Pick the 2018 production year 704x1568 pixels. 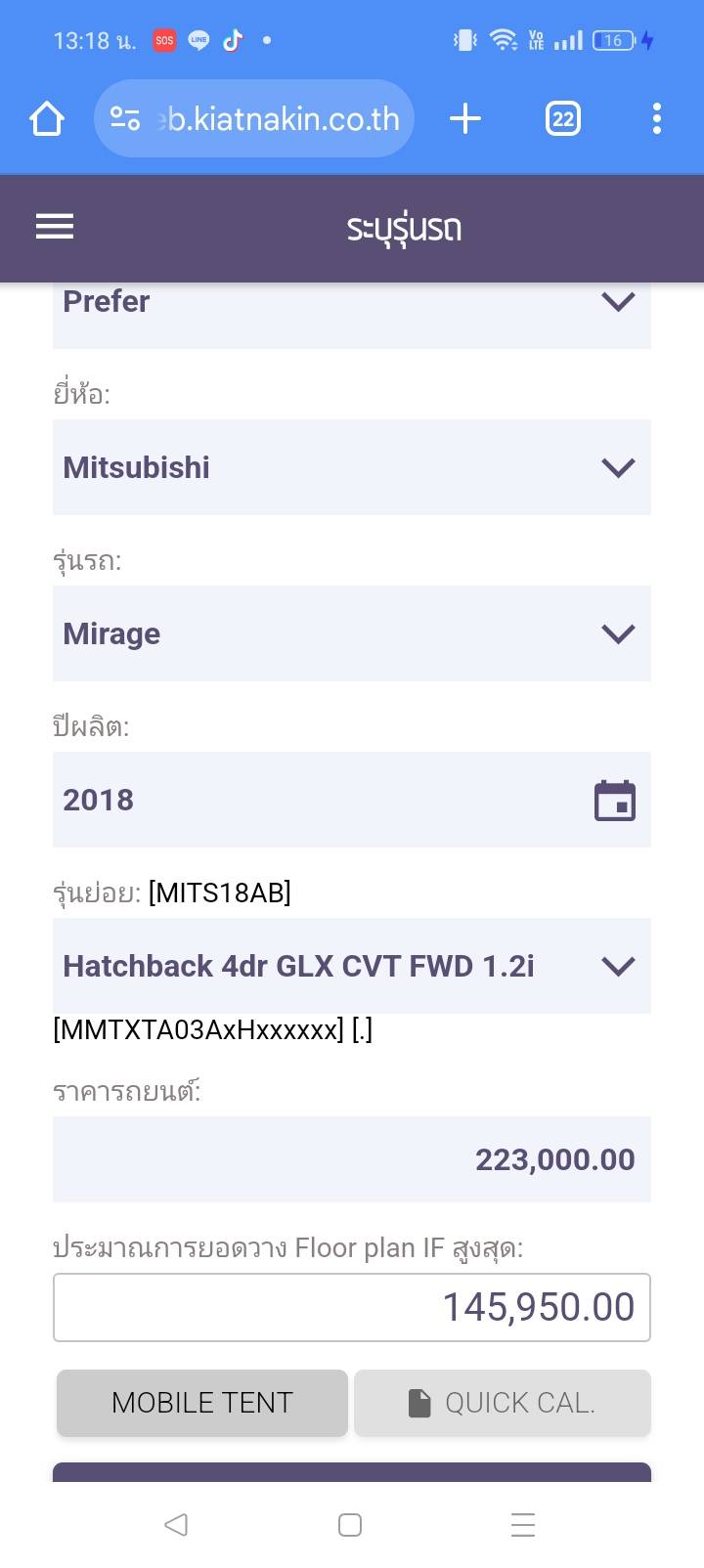352,800
